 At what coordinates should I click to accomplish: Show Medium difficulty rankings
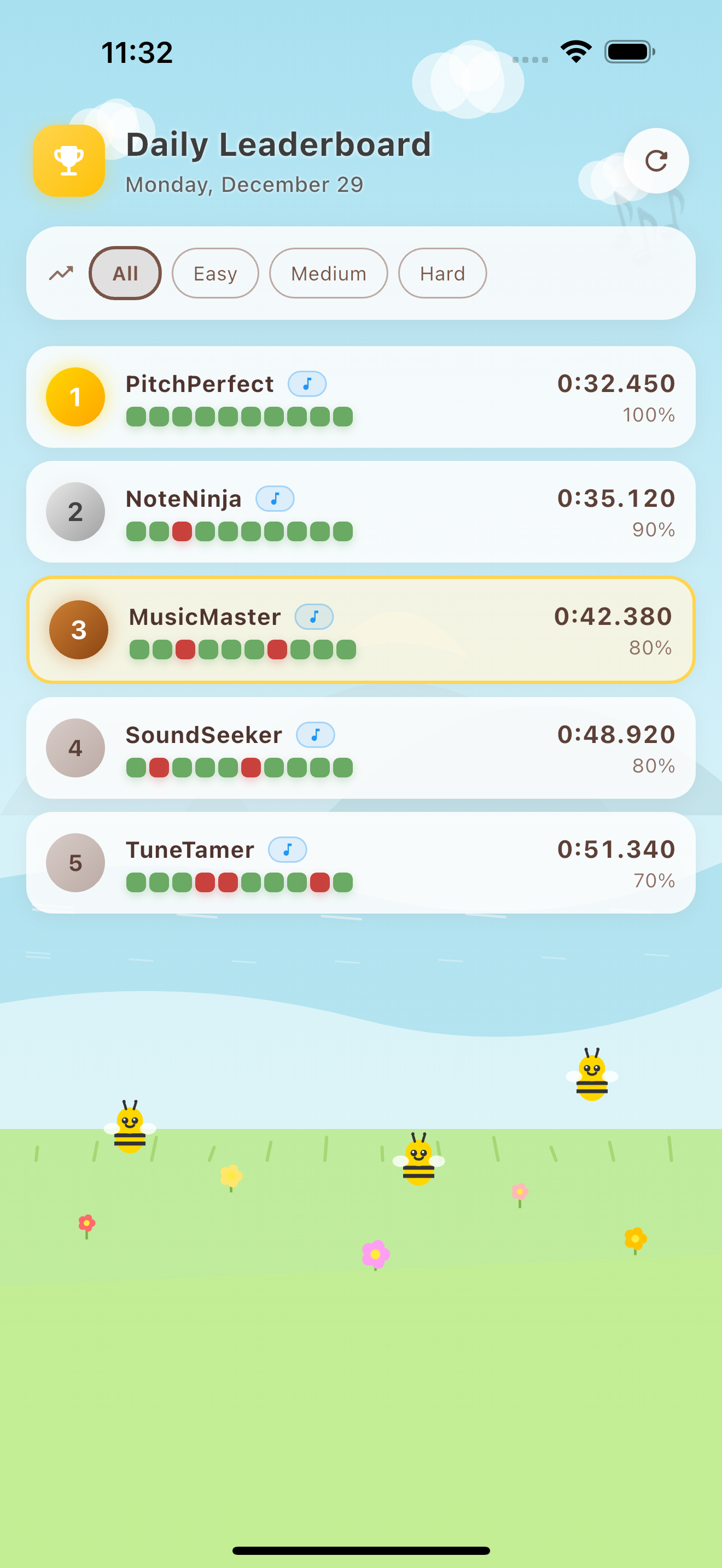pos(328,273)
